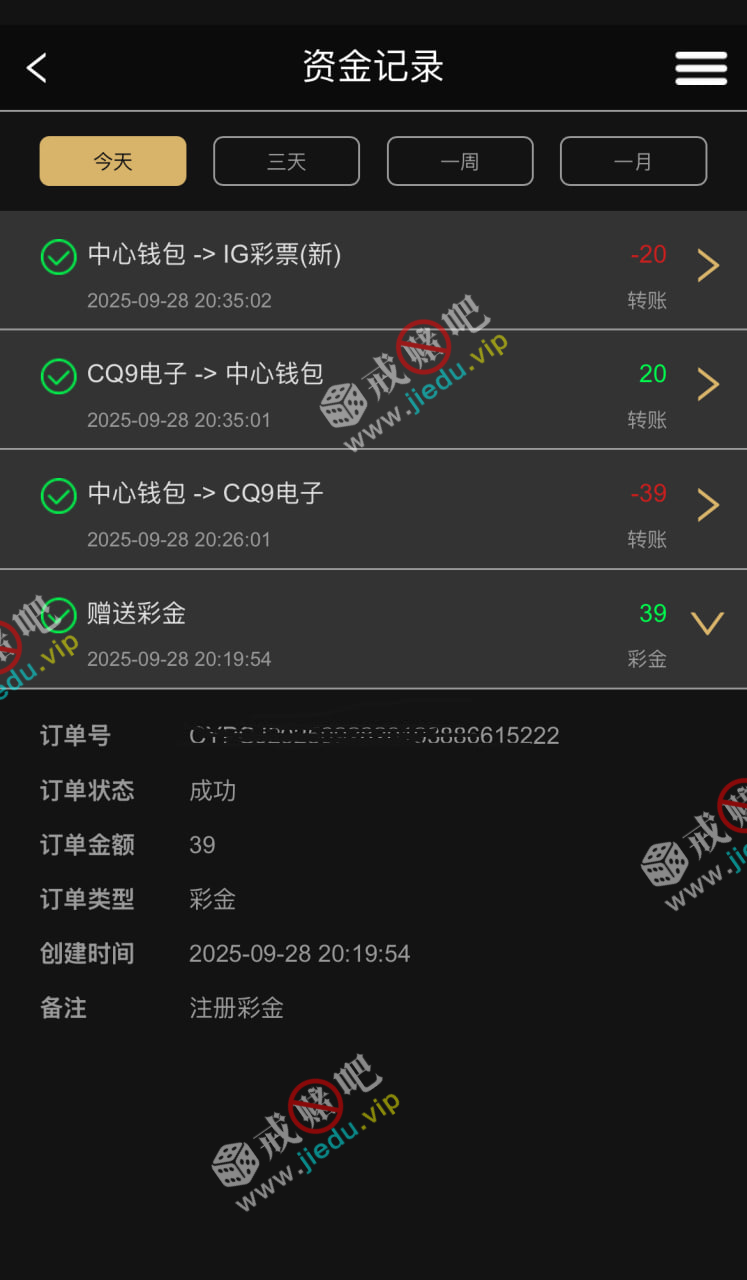Go back from 资金记录 page

tap(37, 68)
